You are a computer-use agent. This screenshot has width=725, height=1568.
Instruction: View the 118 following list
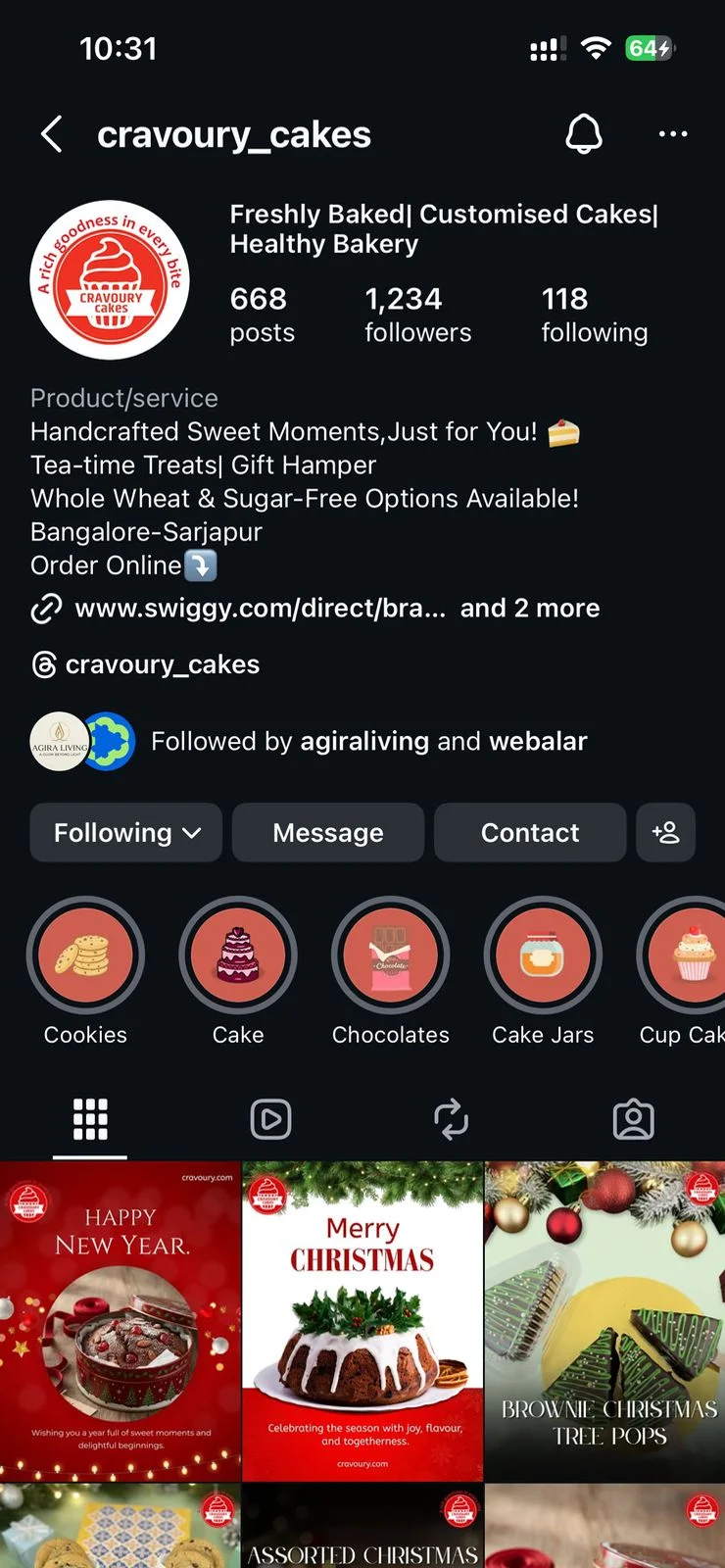coord(594,315)
